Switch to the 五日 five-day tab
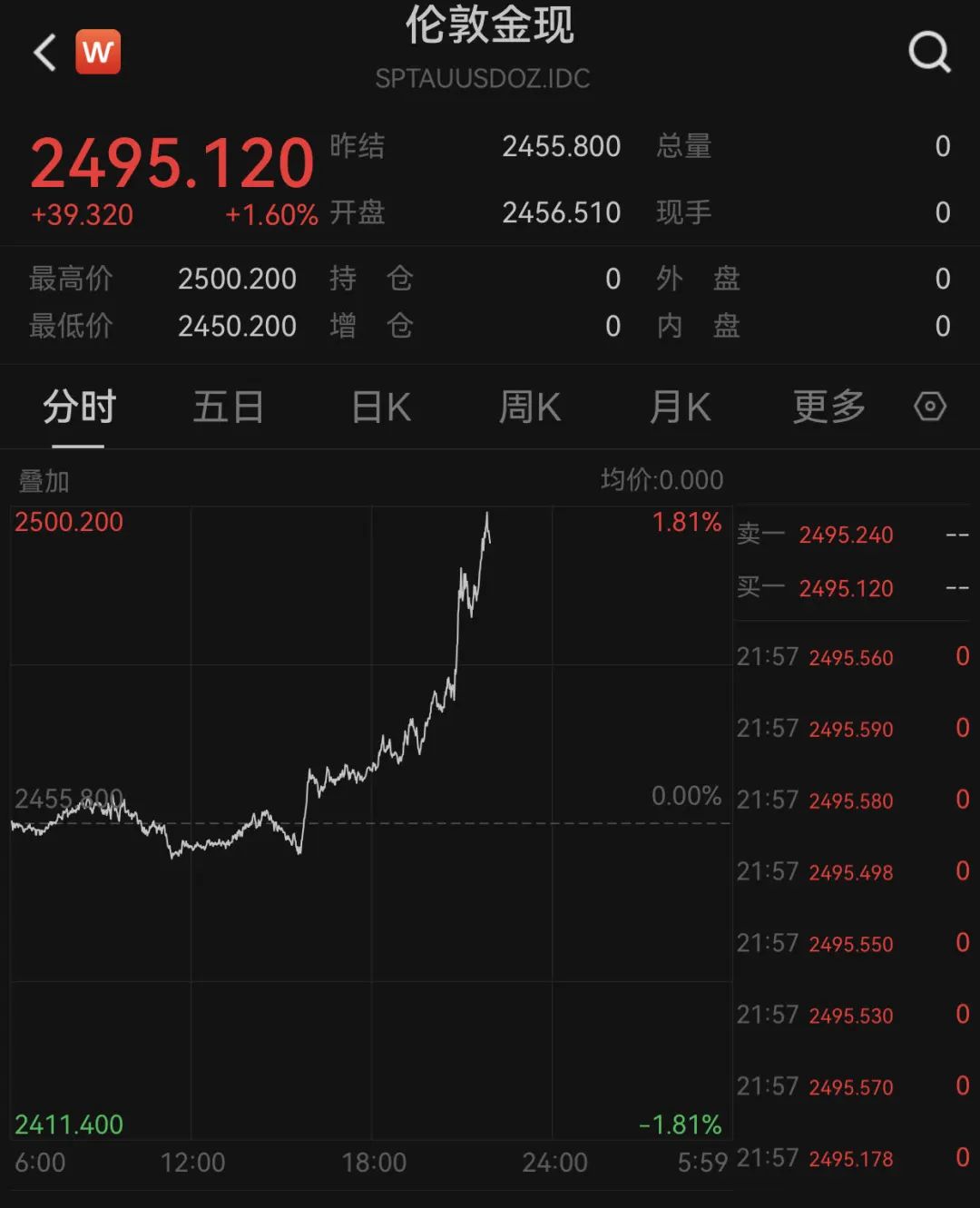 click(x=229, y=408)
